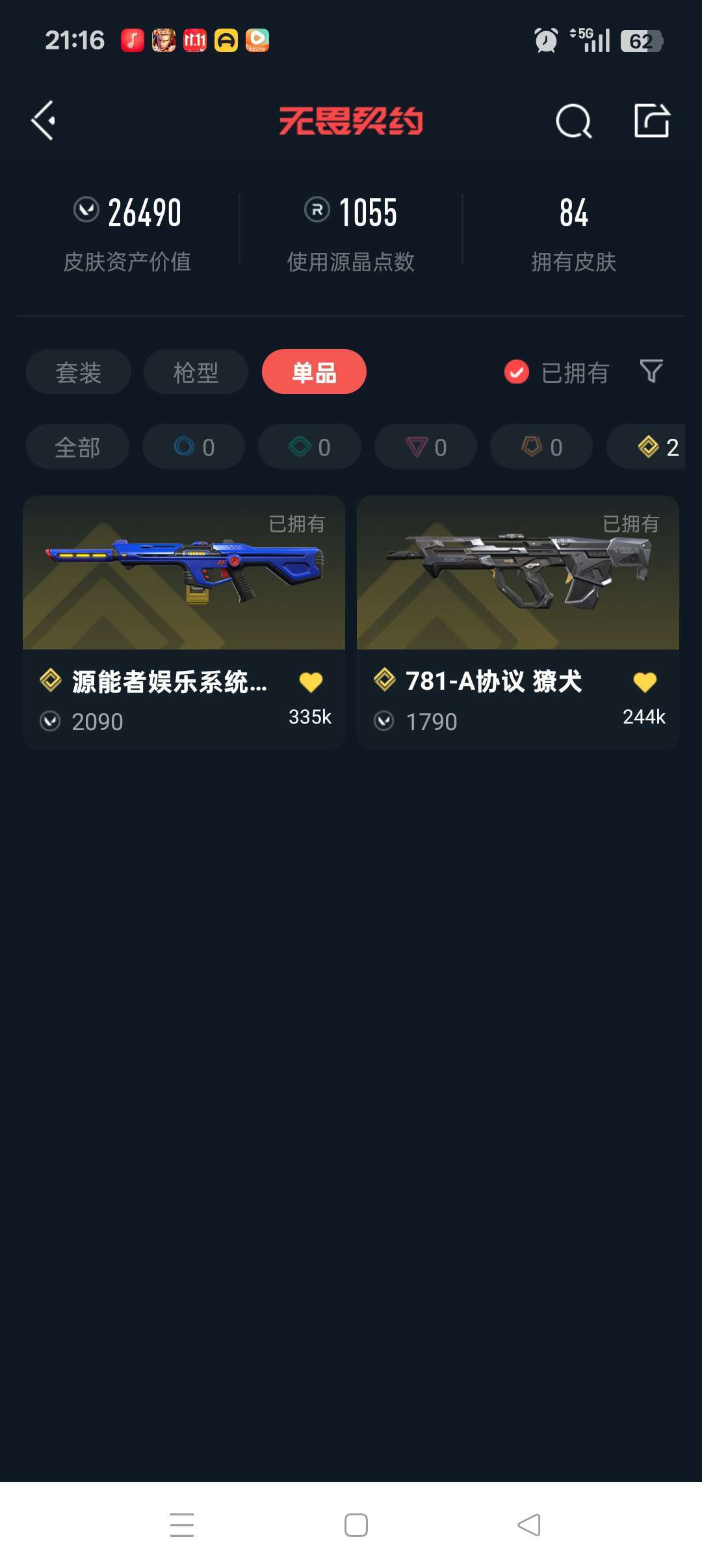
Task: Like the 源能者娱乐系统 skin with the heart
Action: click(311, 682)
